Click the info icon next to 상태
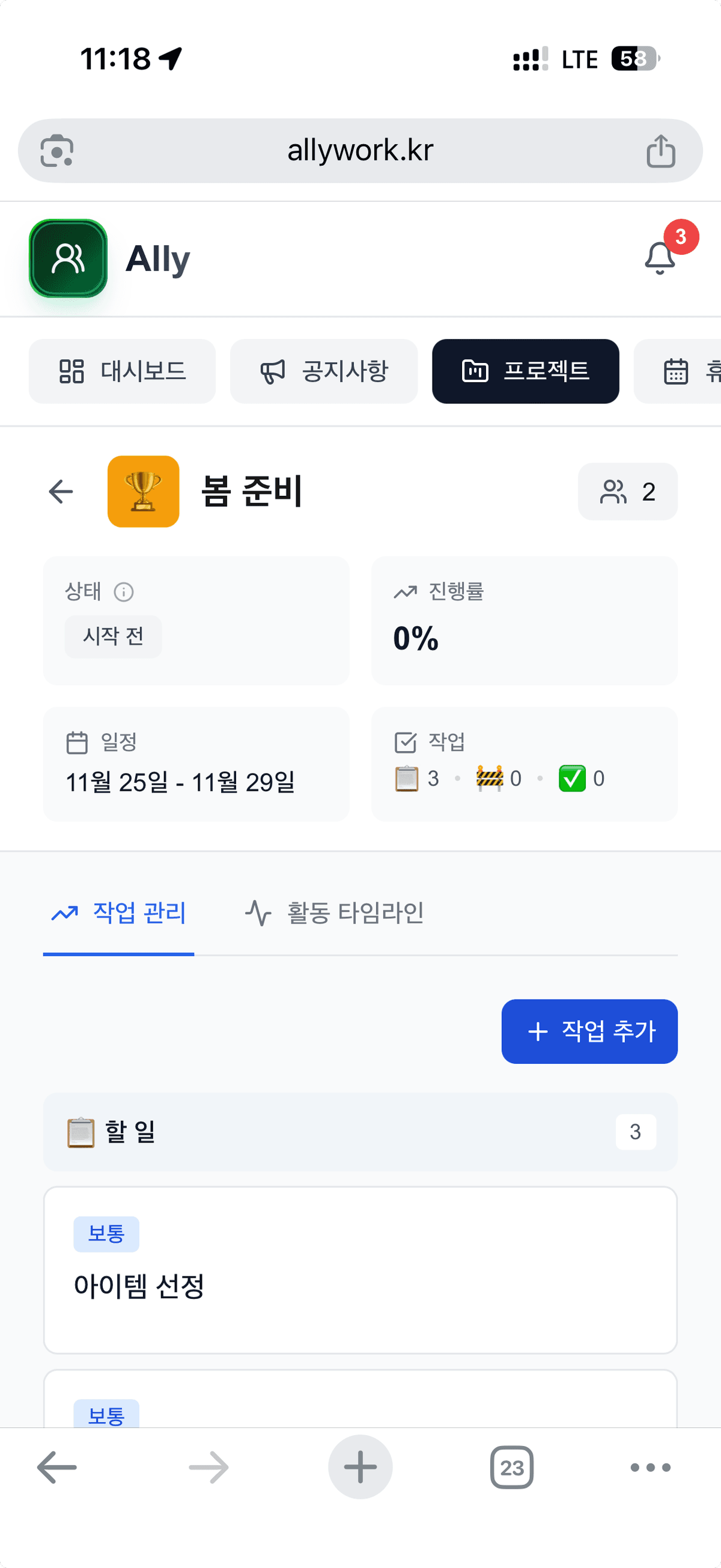721x1568 pixels. pyautogui.click(x=125, y=591)
